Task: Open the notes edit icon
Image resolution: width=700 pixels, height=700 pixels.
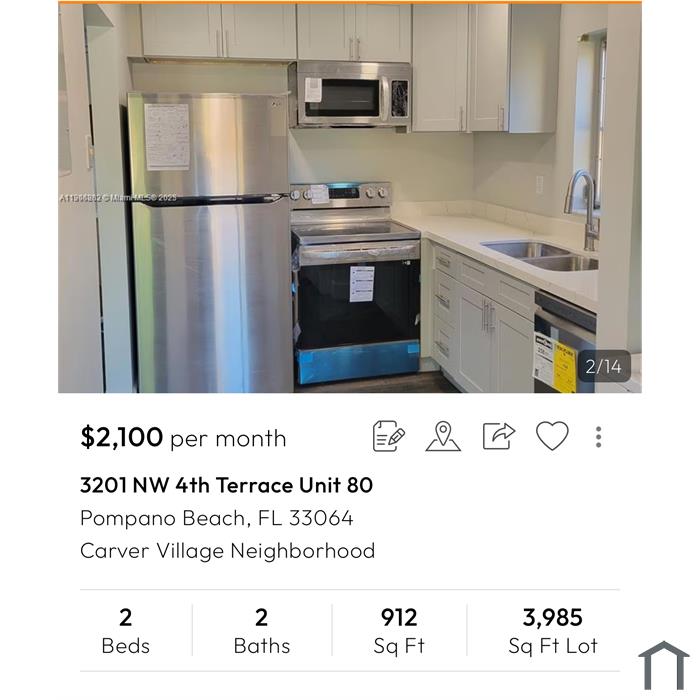Action: (x=388, y=436)
